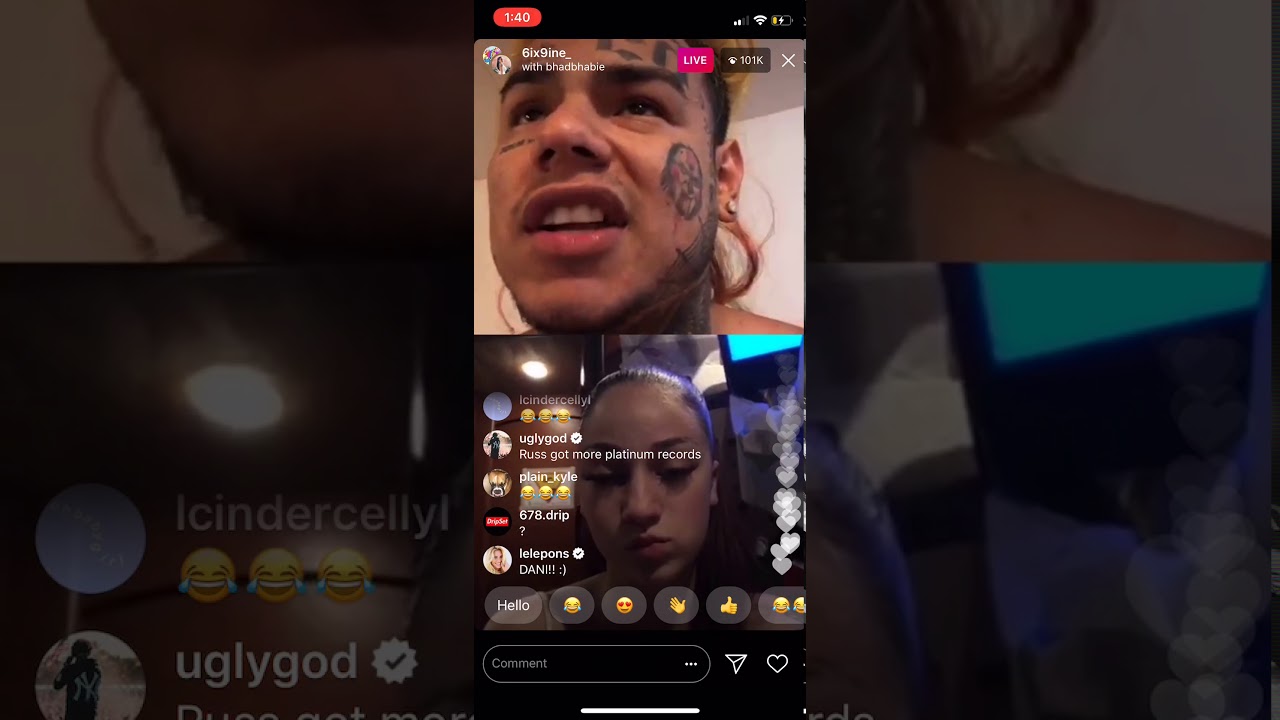Send the single laughing emoji quick reaction

(x=572, y=605)
